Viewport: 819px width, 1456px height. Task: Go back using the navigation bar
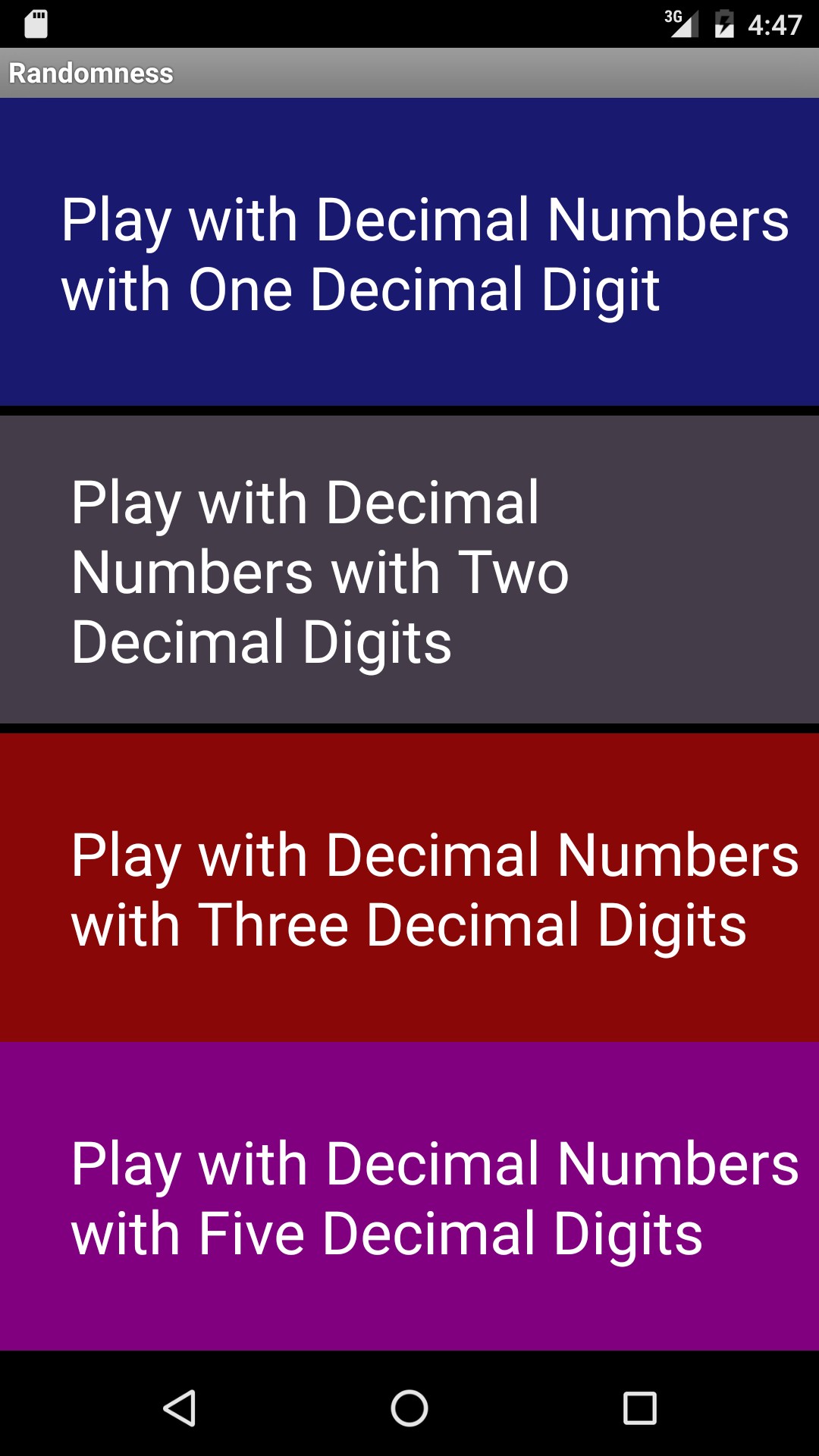click(x=180, y=1408)
